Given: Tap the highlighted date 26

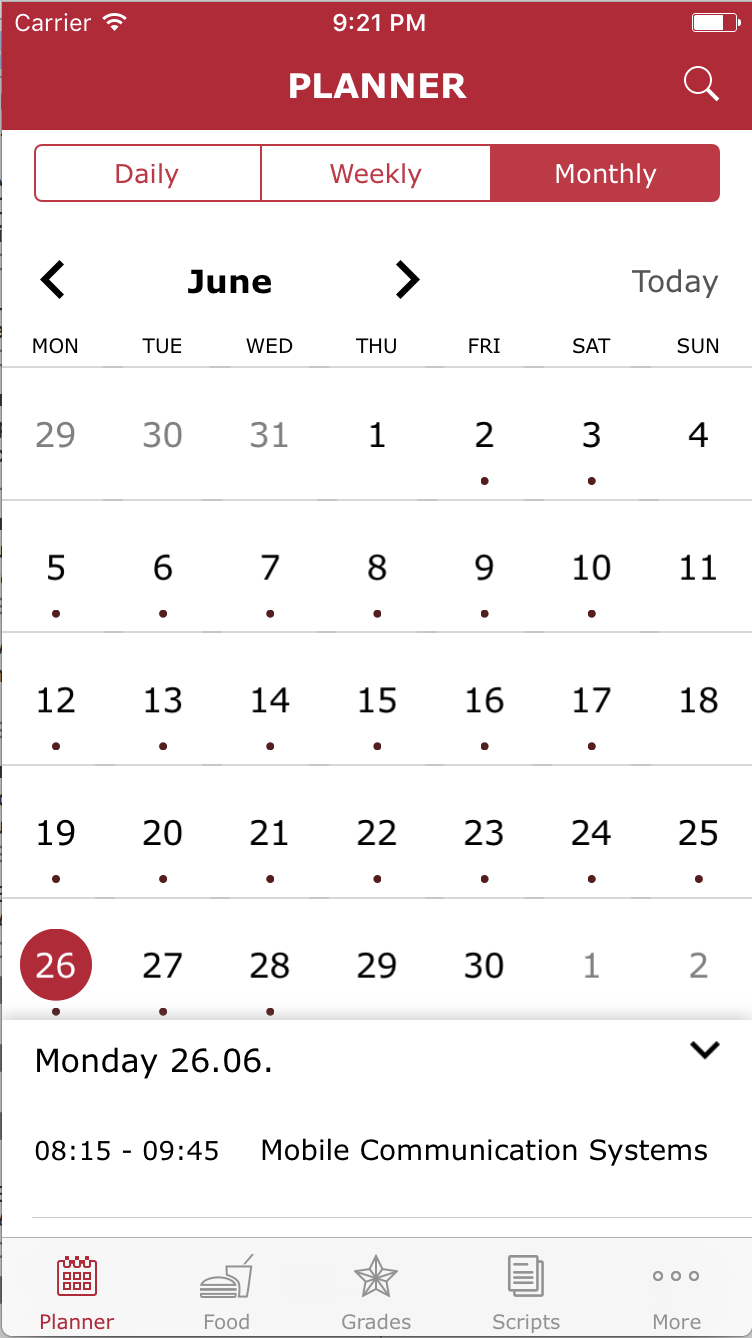Looking at the screenshot, I should pyautogui.click(x=56, y=965).
